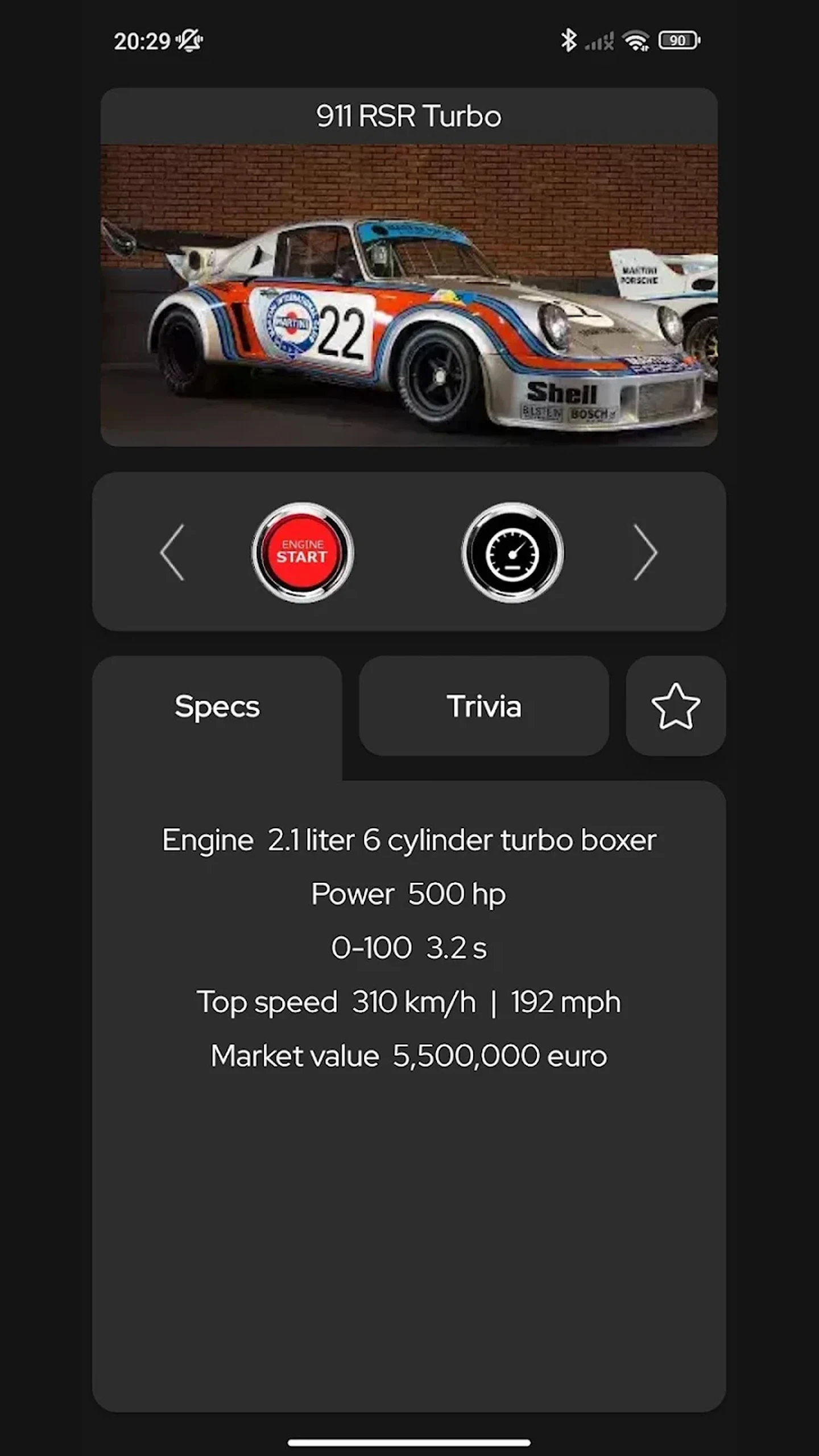Start the engine sound with the red button
Screen dimensions: 819x1456
click(303, 552)
